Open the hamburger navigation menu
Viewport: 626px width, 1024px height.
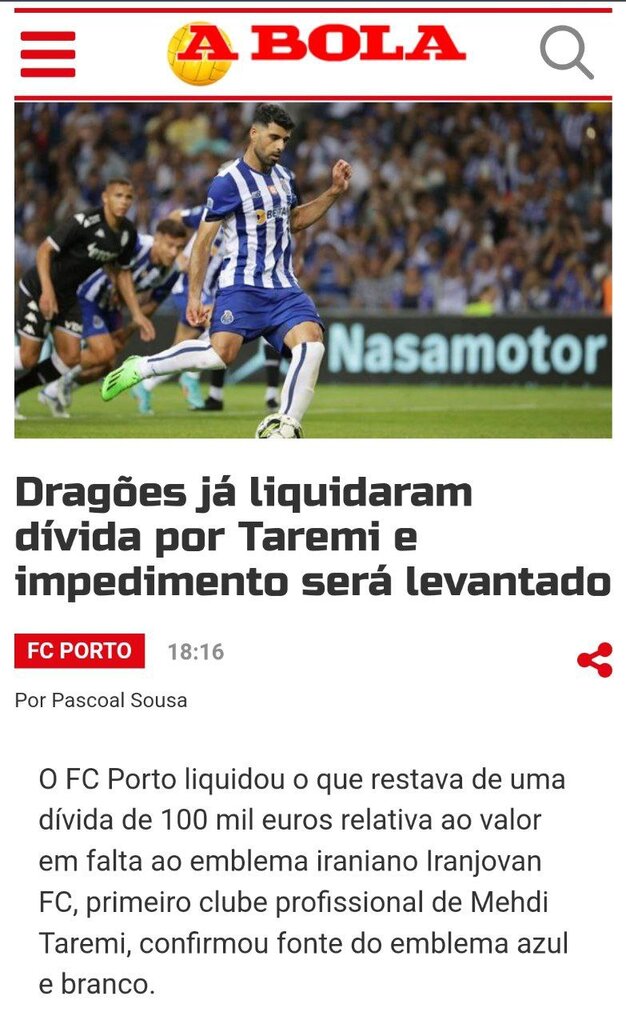click(47, 53)
